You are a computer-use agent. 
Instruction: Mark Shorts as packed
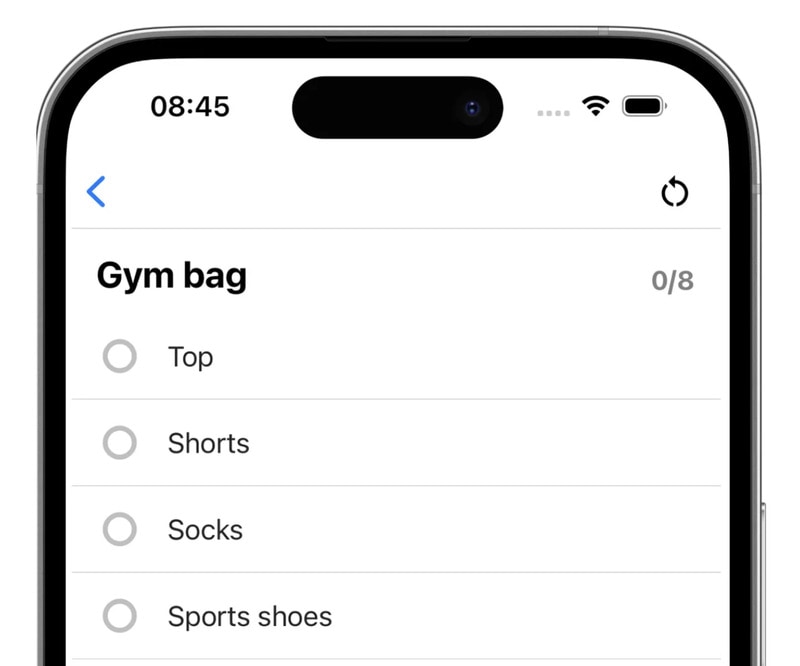click(x=120, y=443)
